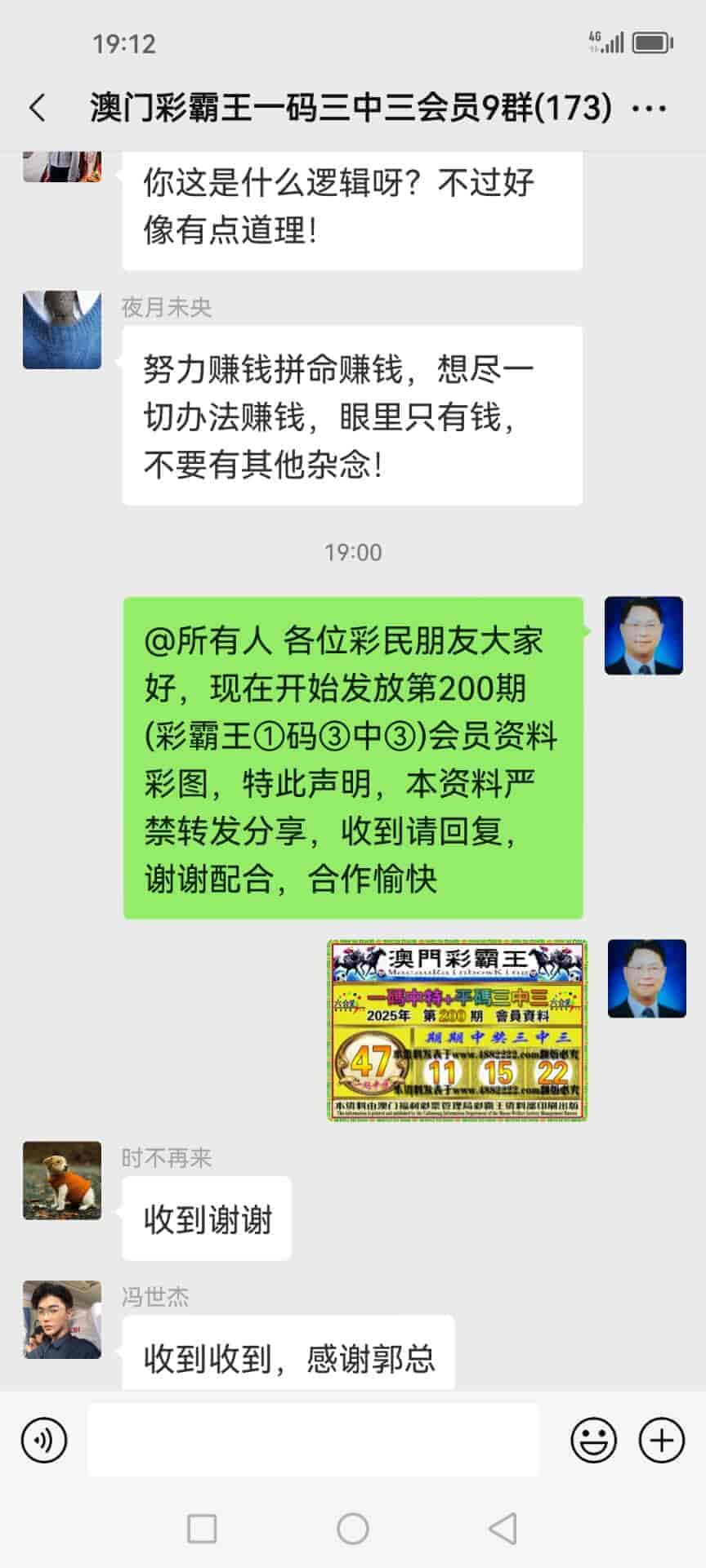Focus the message text field
The height and width of the screenshot is (1568, 706).
coord(314,1440)
